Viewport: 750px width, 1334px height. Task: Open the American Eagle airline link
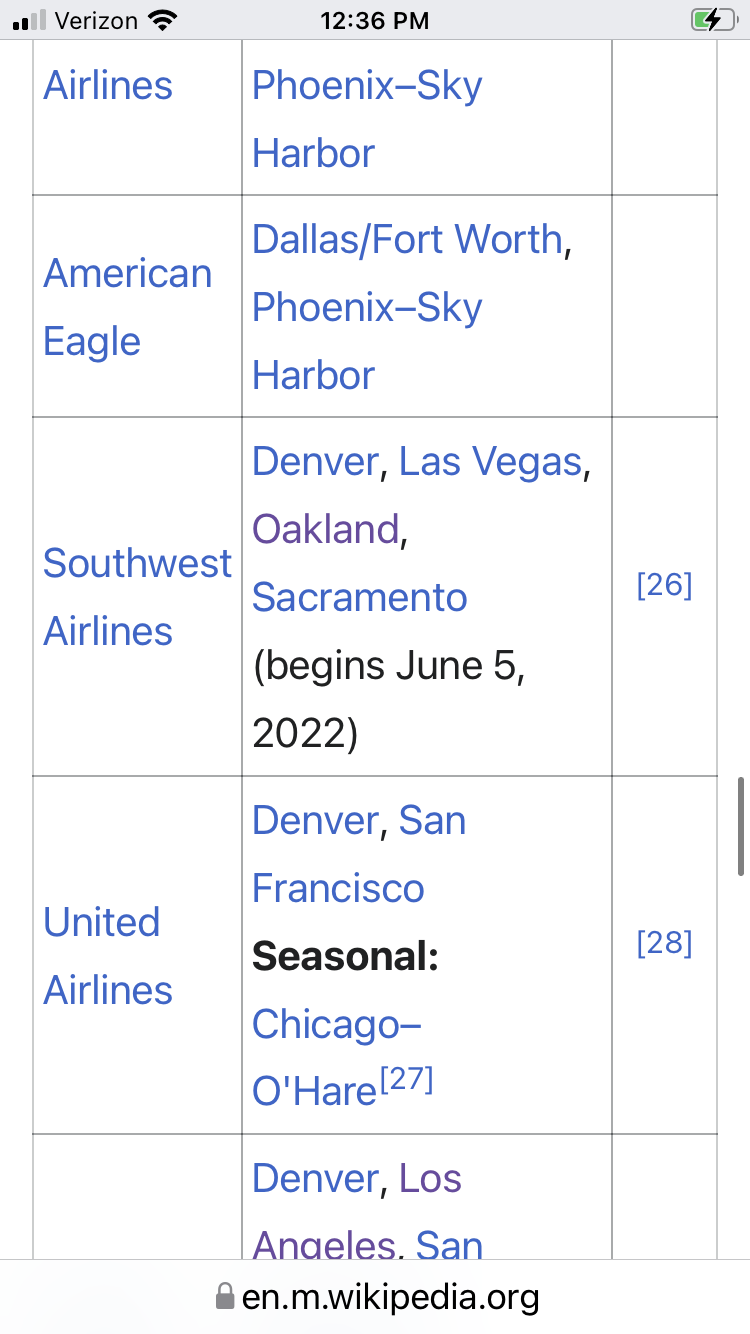point(127,307)
